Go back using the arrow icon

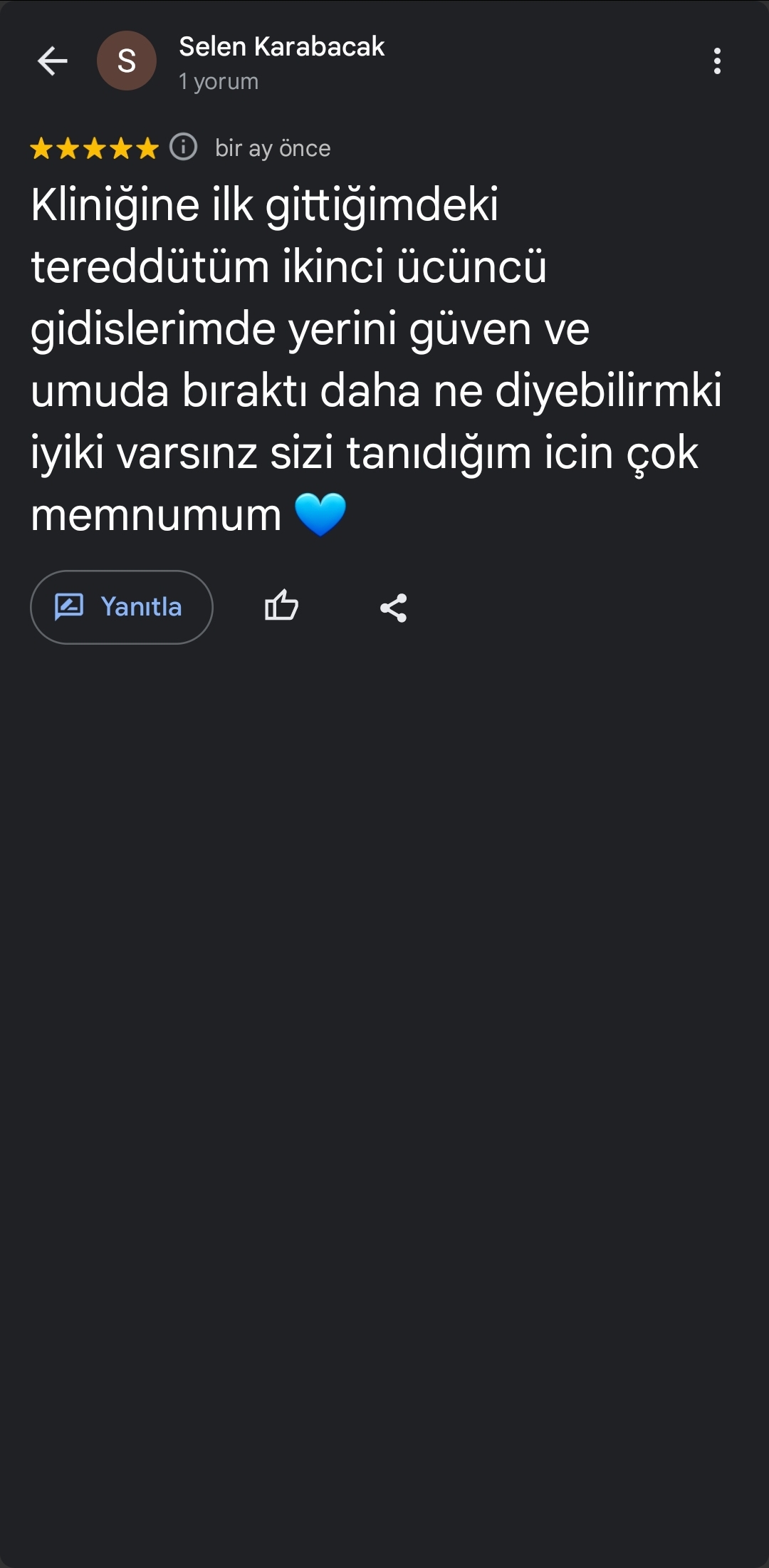click(53, 61)
